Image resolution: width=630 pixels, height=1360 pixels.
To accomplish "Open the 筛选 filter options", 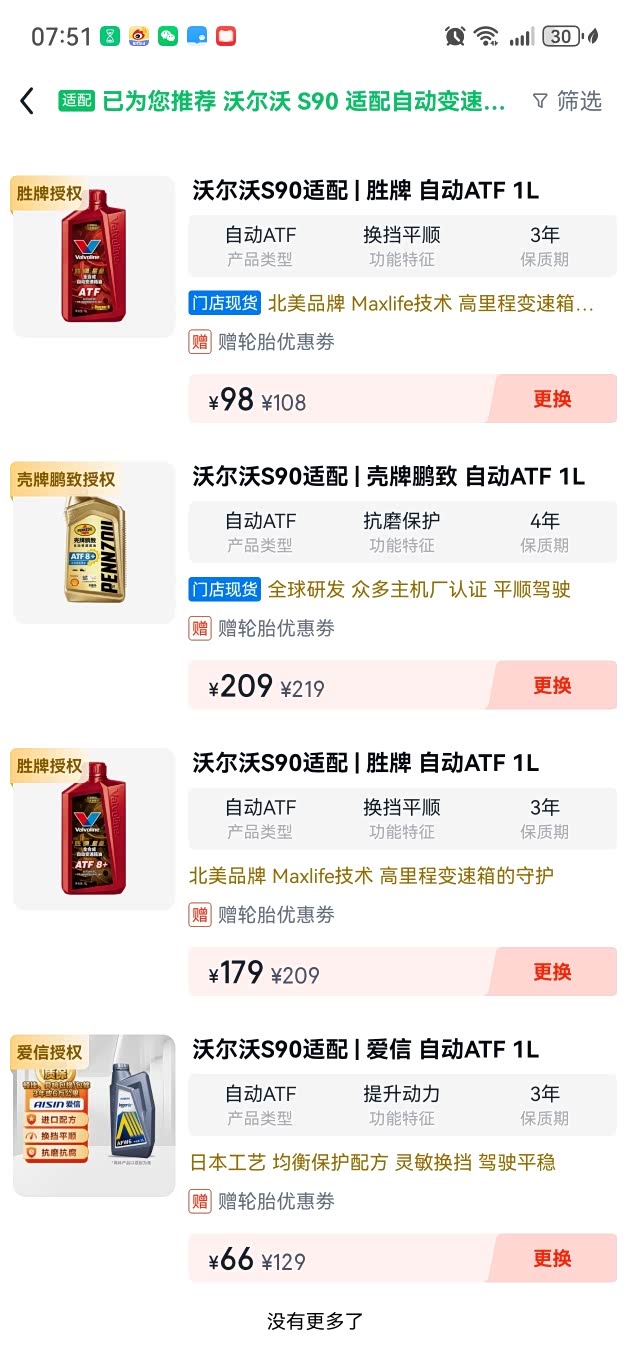I will point(567,100).
